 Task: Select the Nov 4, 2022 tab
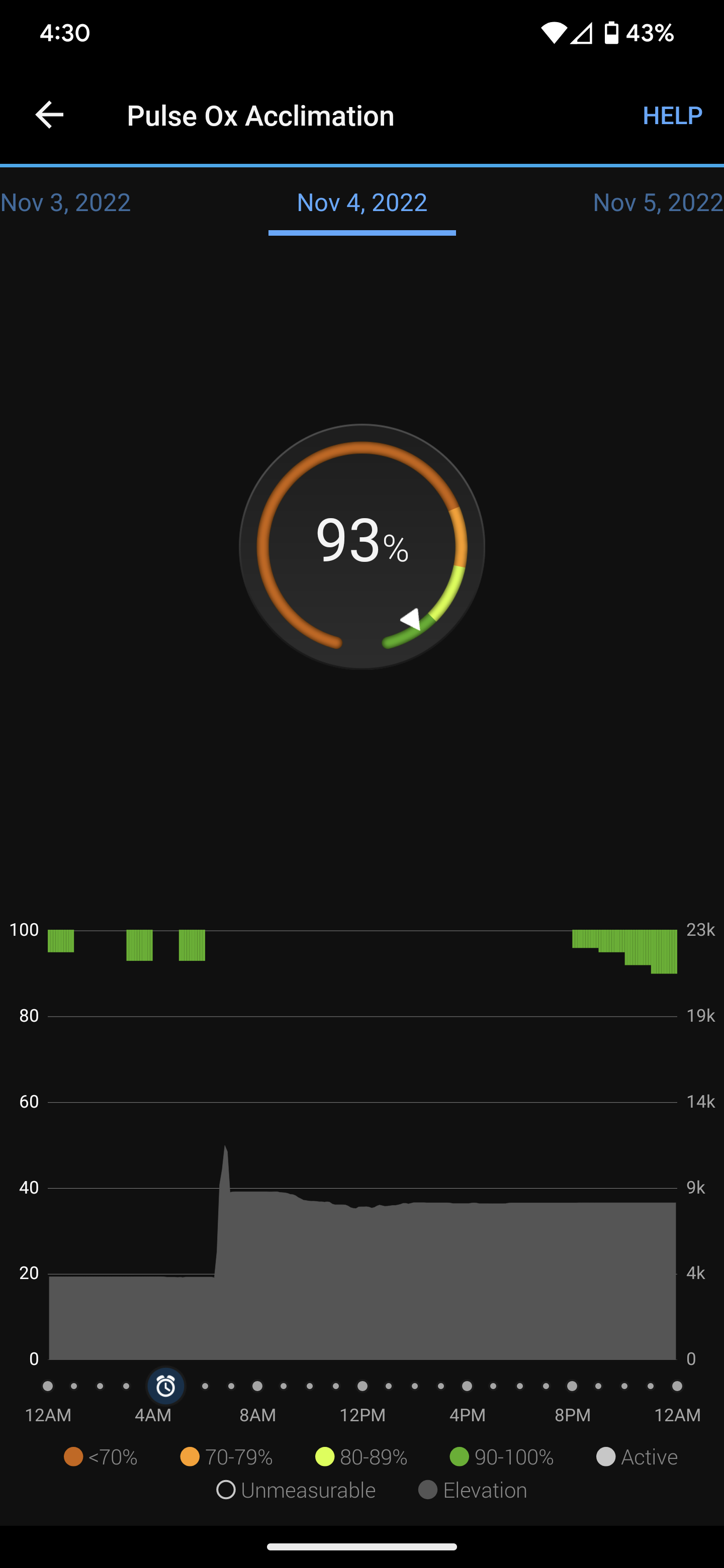click(361, 203)
